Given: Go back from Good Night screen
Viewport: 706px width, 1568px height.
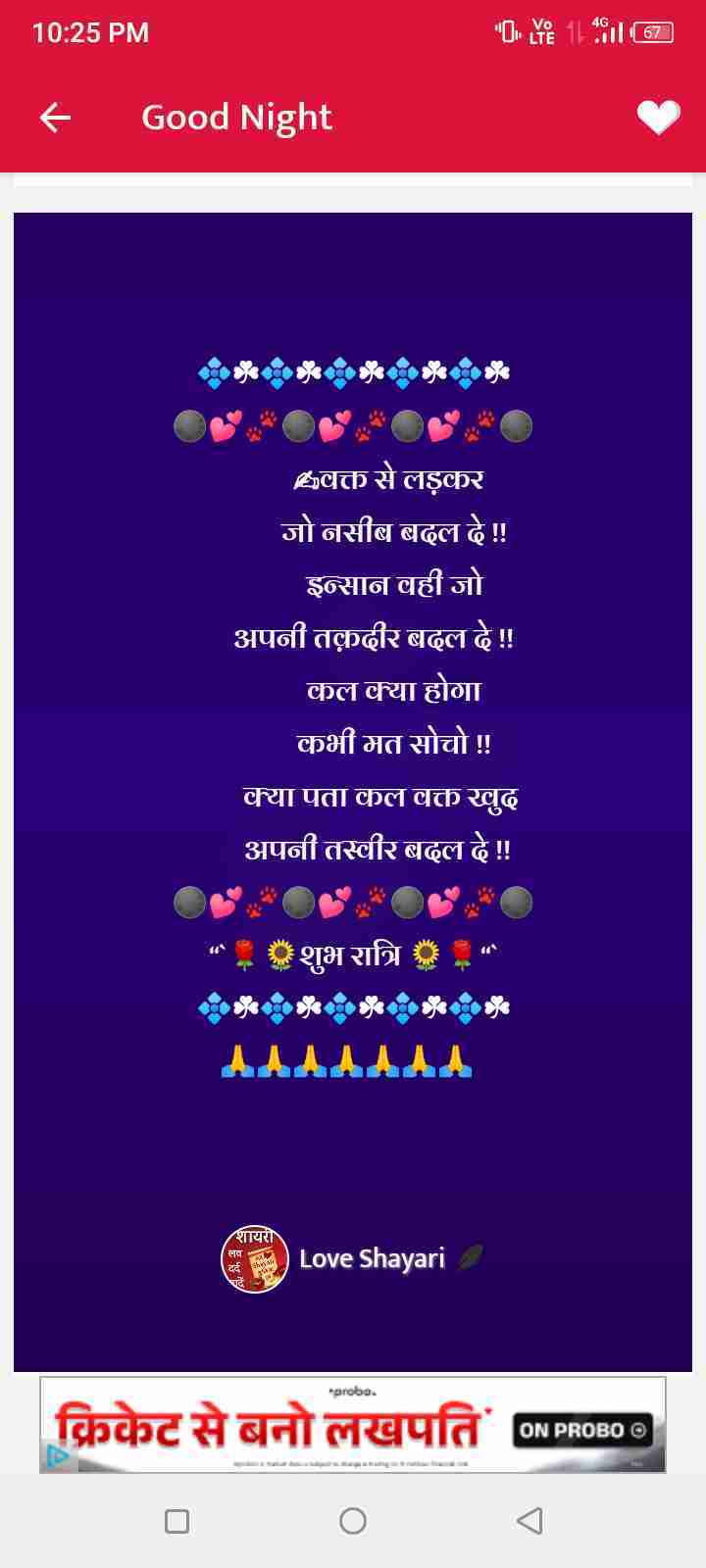Looking at the screenshot, I should tap(55, 118).
